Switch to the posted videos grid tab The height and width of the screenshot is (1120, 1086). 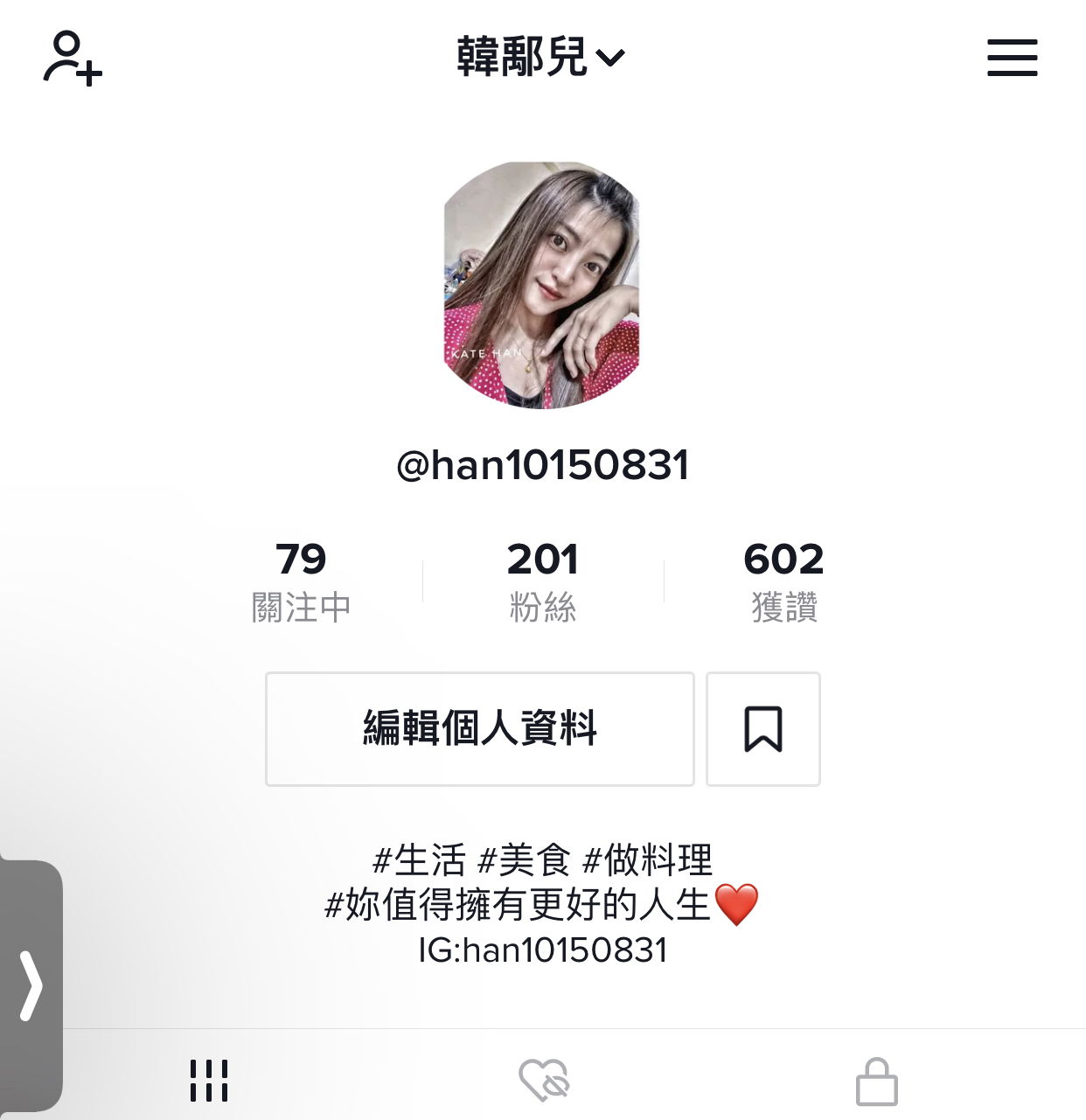209,1081
